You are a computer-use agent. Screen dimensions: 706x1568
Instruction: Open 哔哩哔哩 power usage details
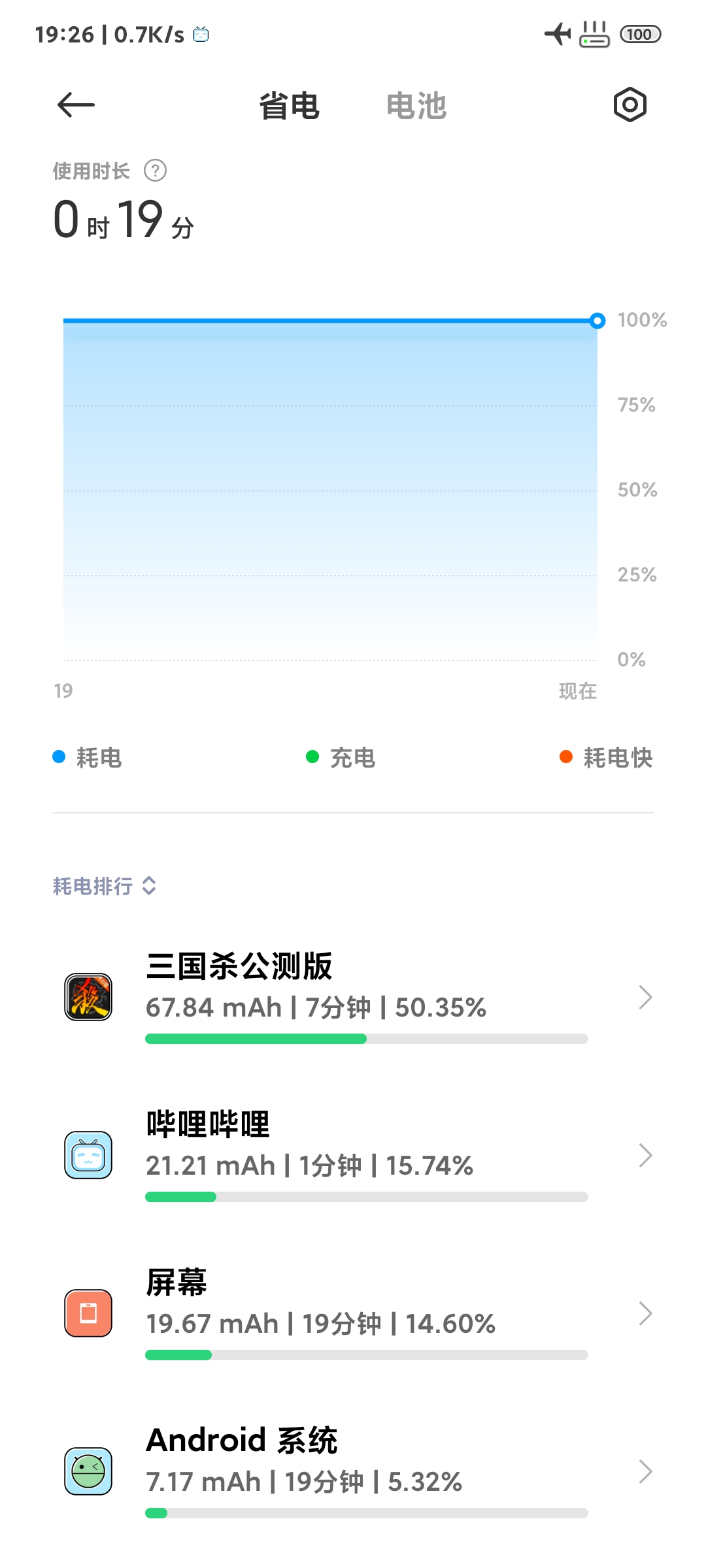pos(353,1155)
